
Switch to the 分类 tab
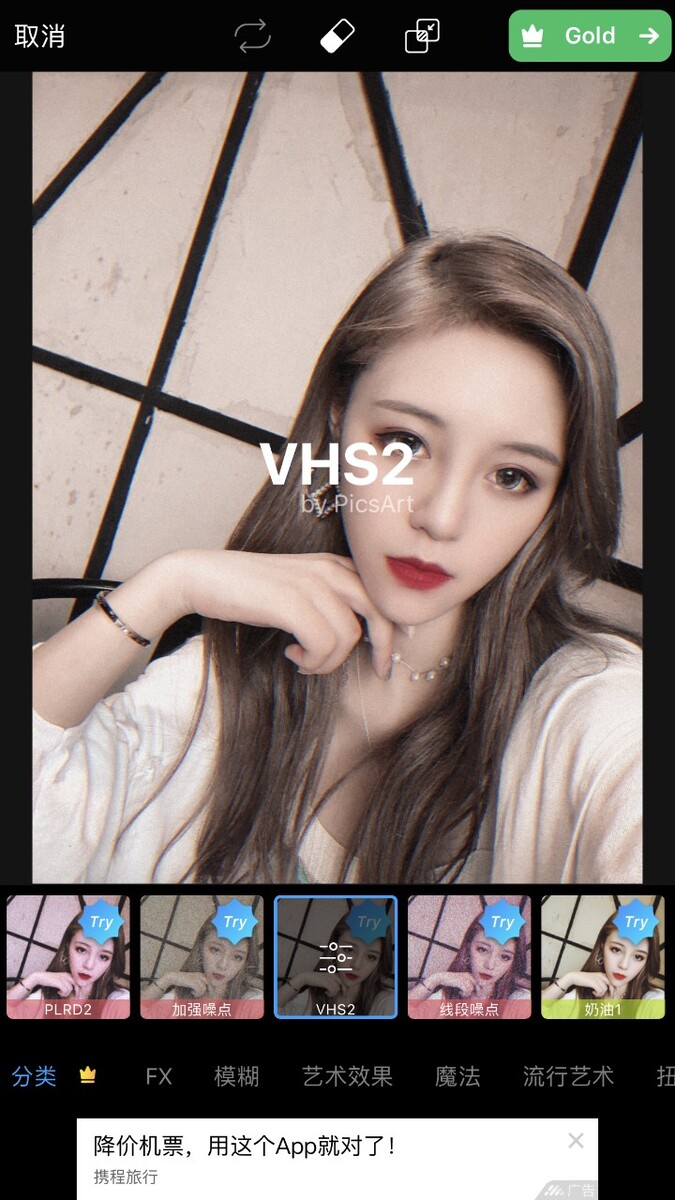[x=35, y=1076]
